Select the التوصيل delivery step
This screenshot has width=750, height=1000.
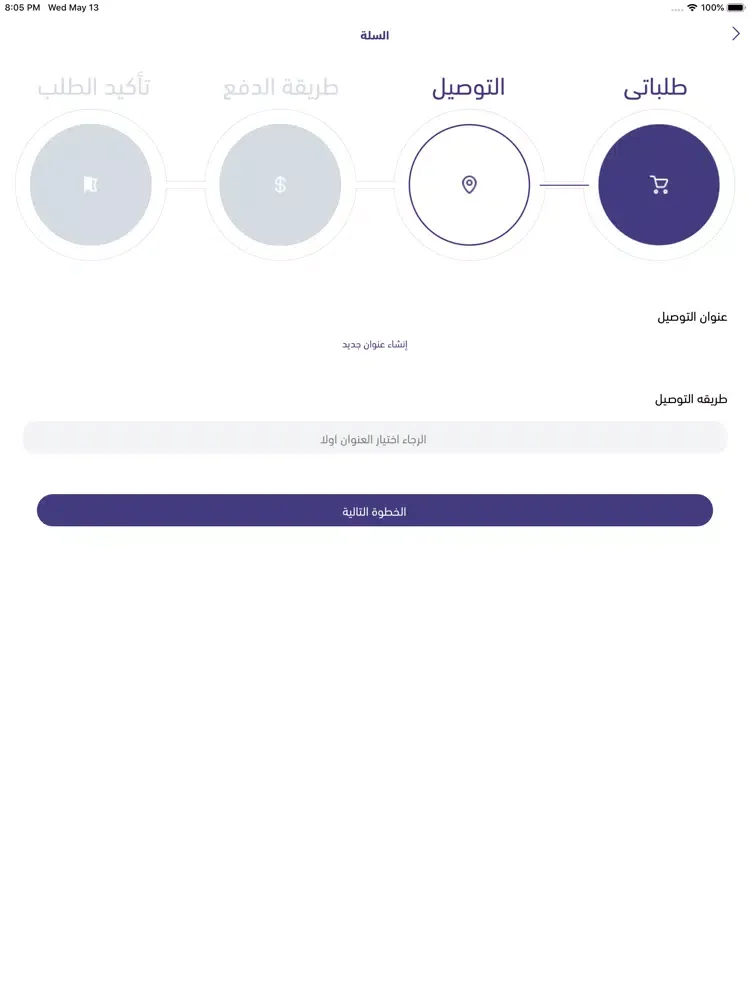[469, 185]
